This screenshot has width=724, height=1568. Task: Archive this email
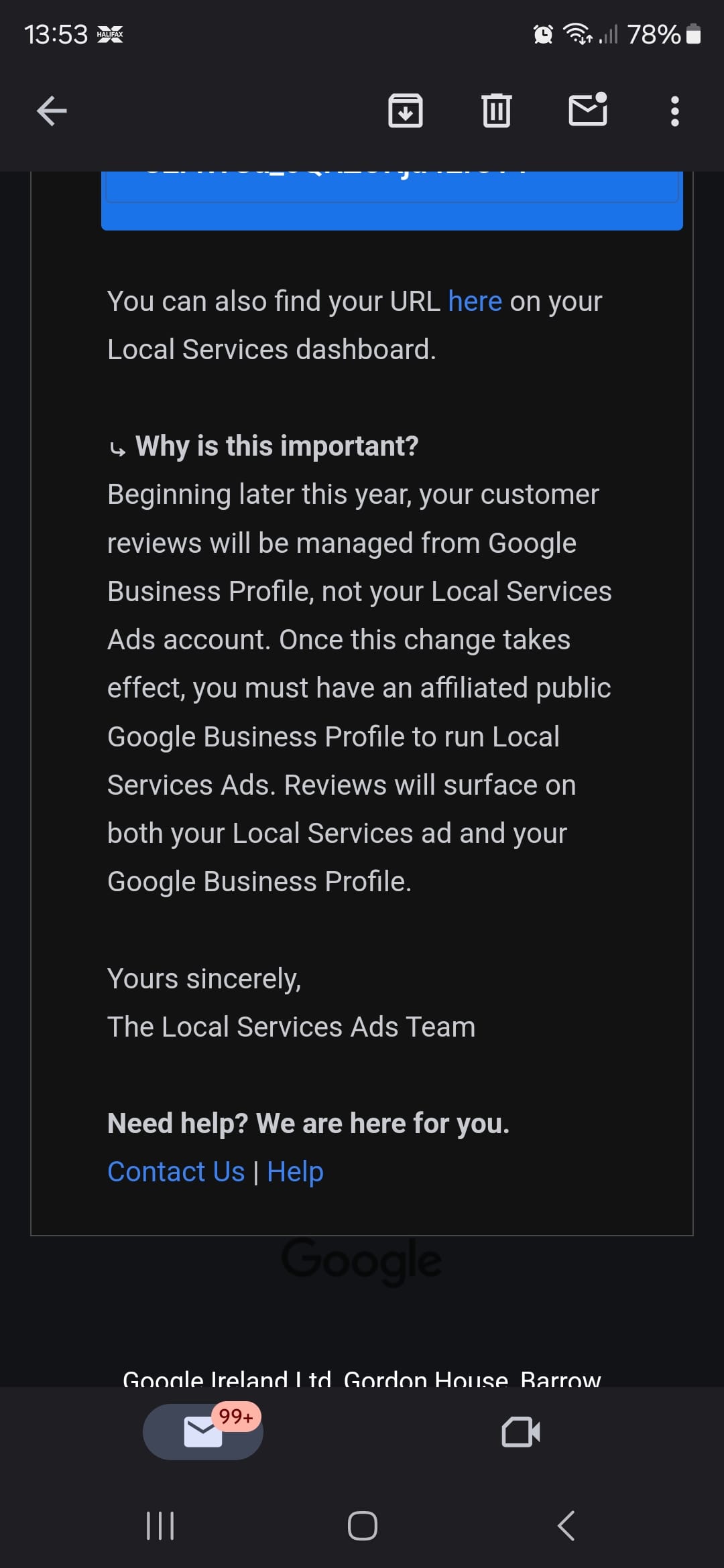pyautogui.click(x=405, y=111)
